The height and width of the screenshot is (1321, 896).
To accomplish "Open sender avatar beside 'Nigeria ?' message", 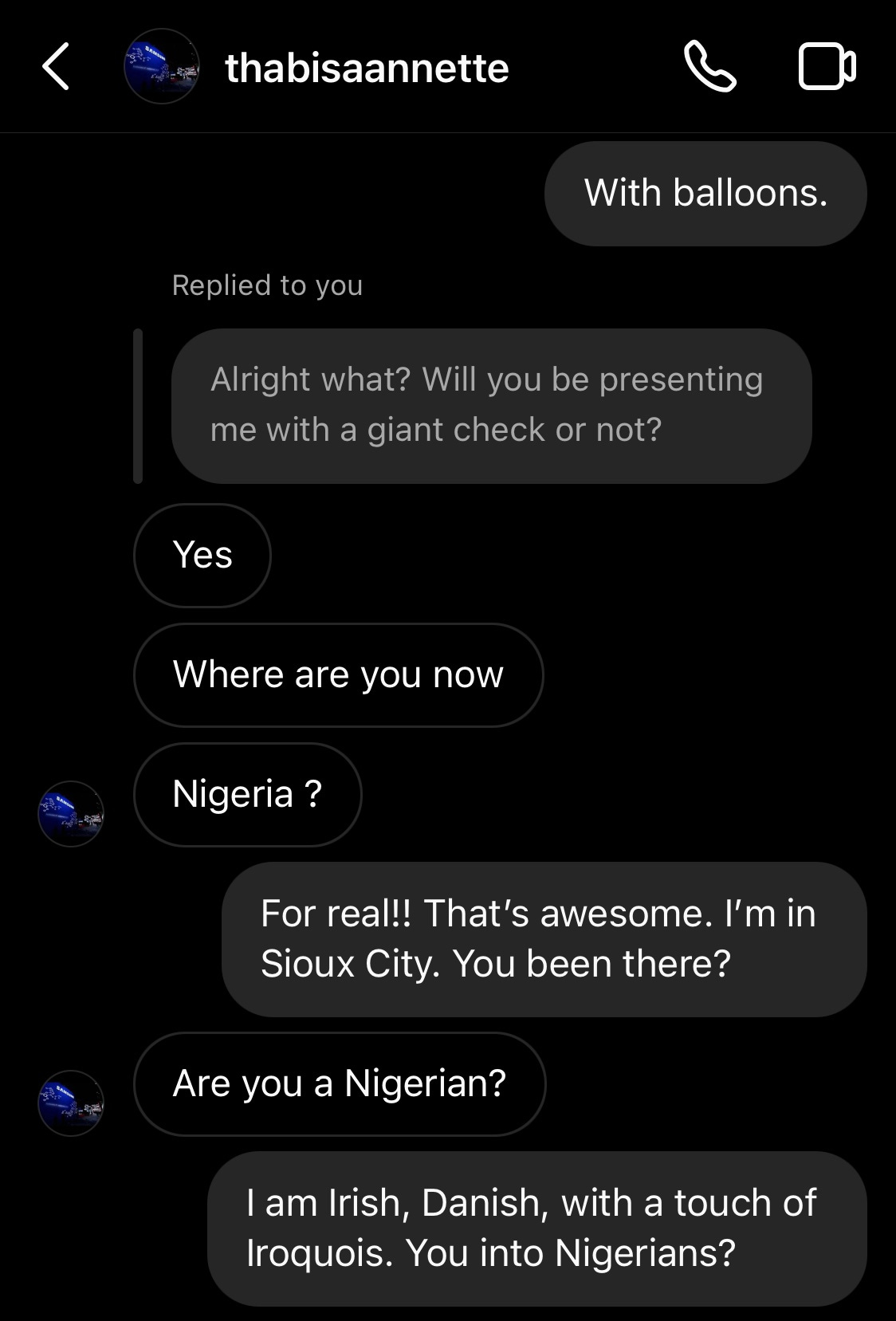I will pos(71,813).
